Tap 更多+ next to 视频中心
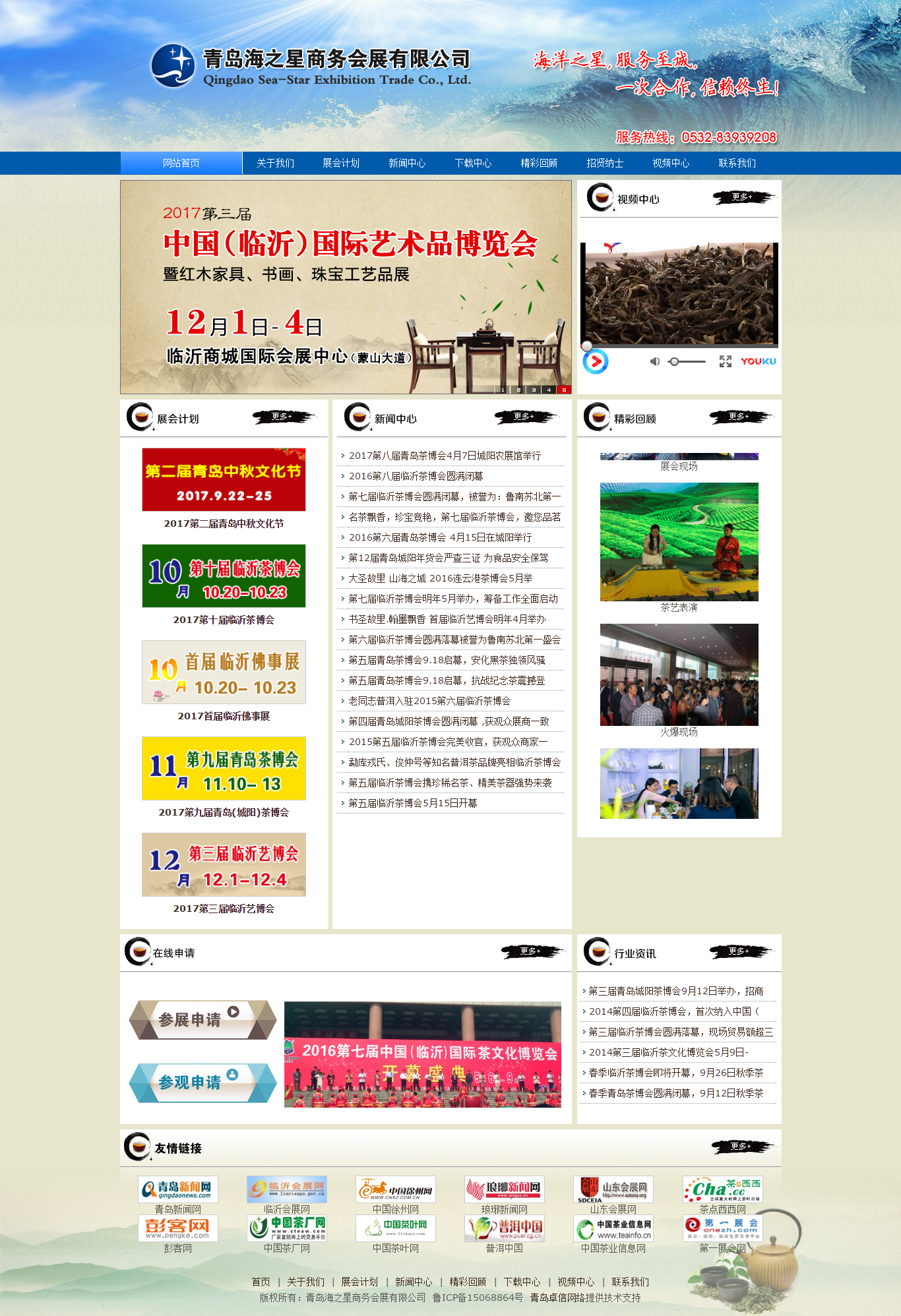The height and width of the screenshot is (1316, 901). [x=742, y=197]
